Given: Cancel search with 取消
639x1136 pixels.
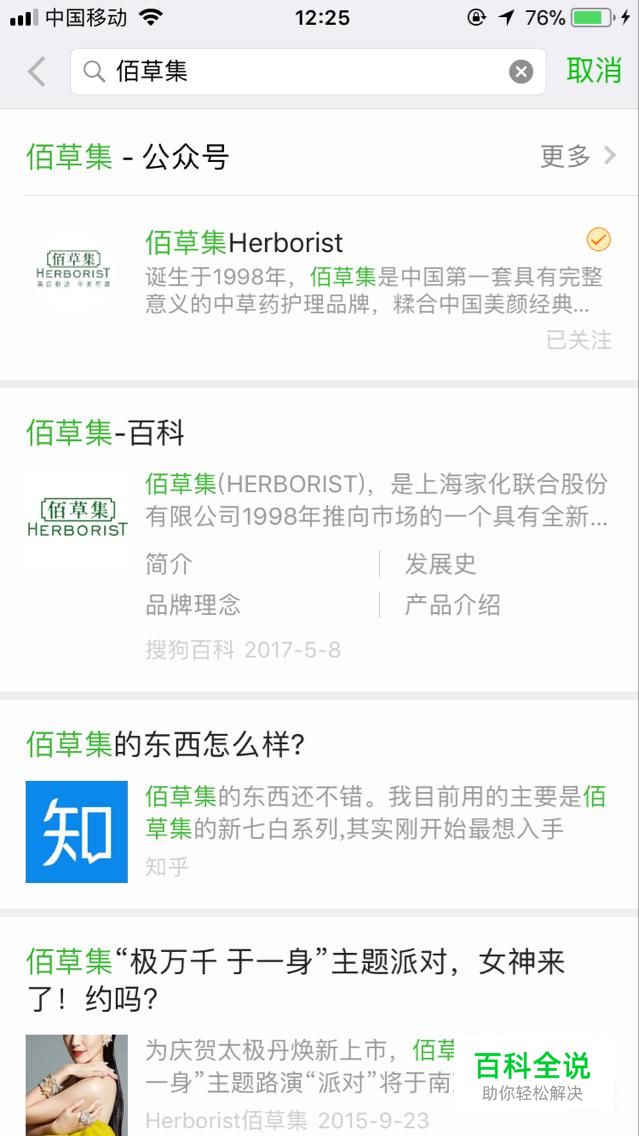Looking at the screenshot, I should (594, 71).
